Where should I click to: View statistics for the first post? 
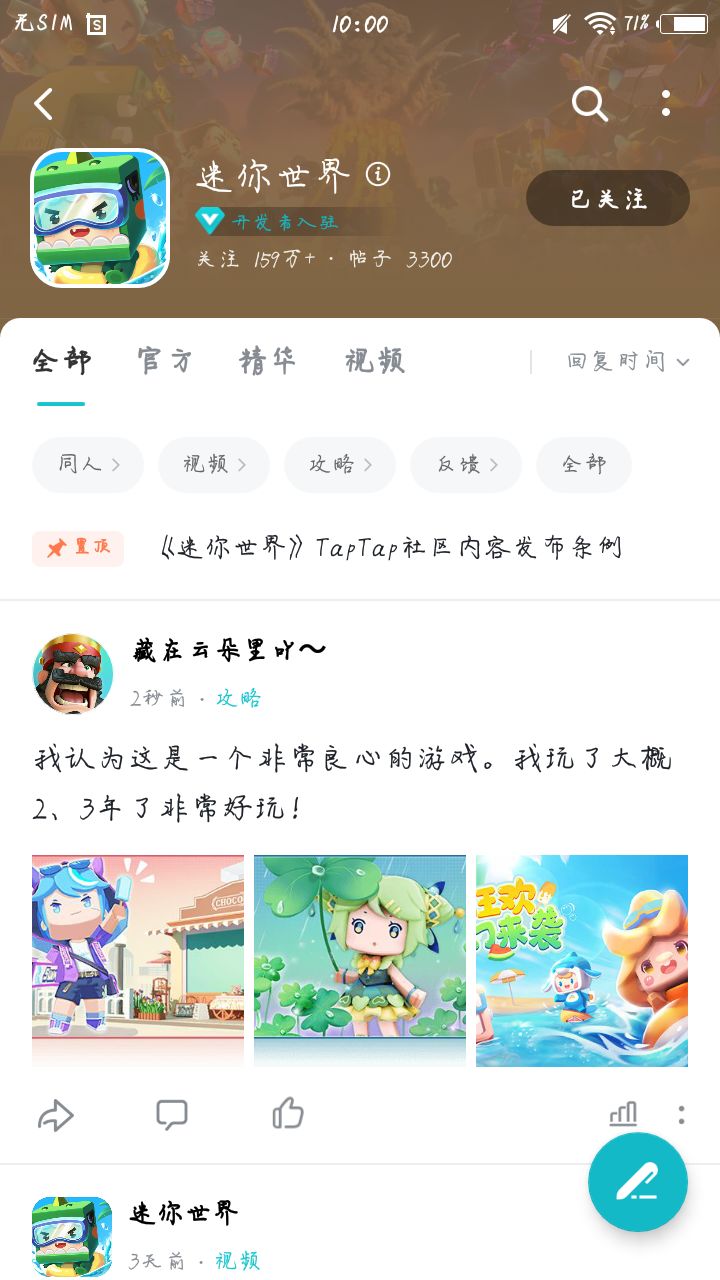click(624, 1113)
